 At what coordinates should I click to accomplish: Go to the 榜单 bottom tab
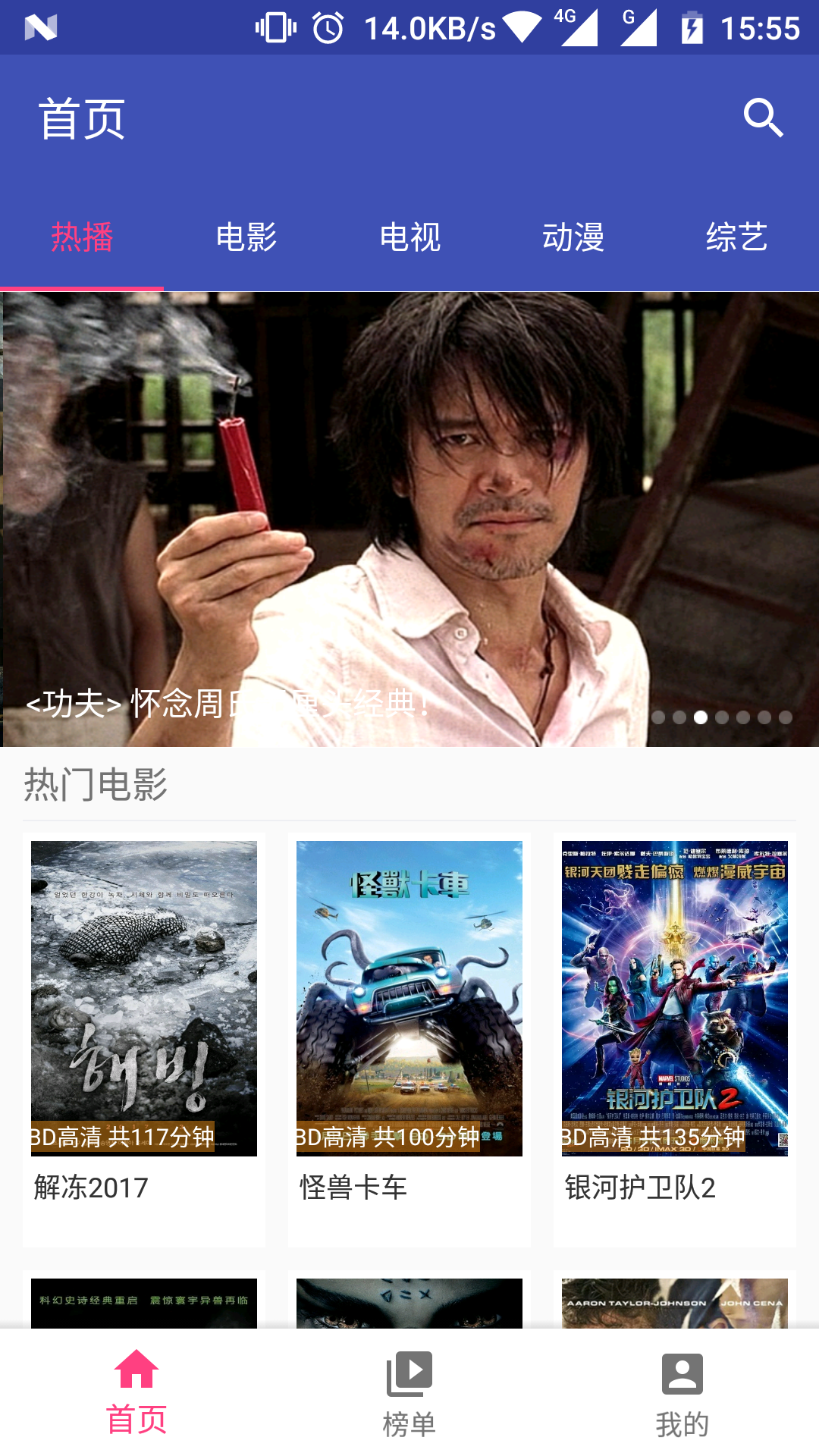409,1394
